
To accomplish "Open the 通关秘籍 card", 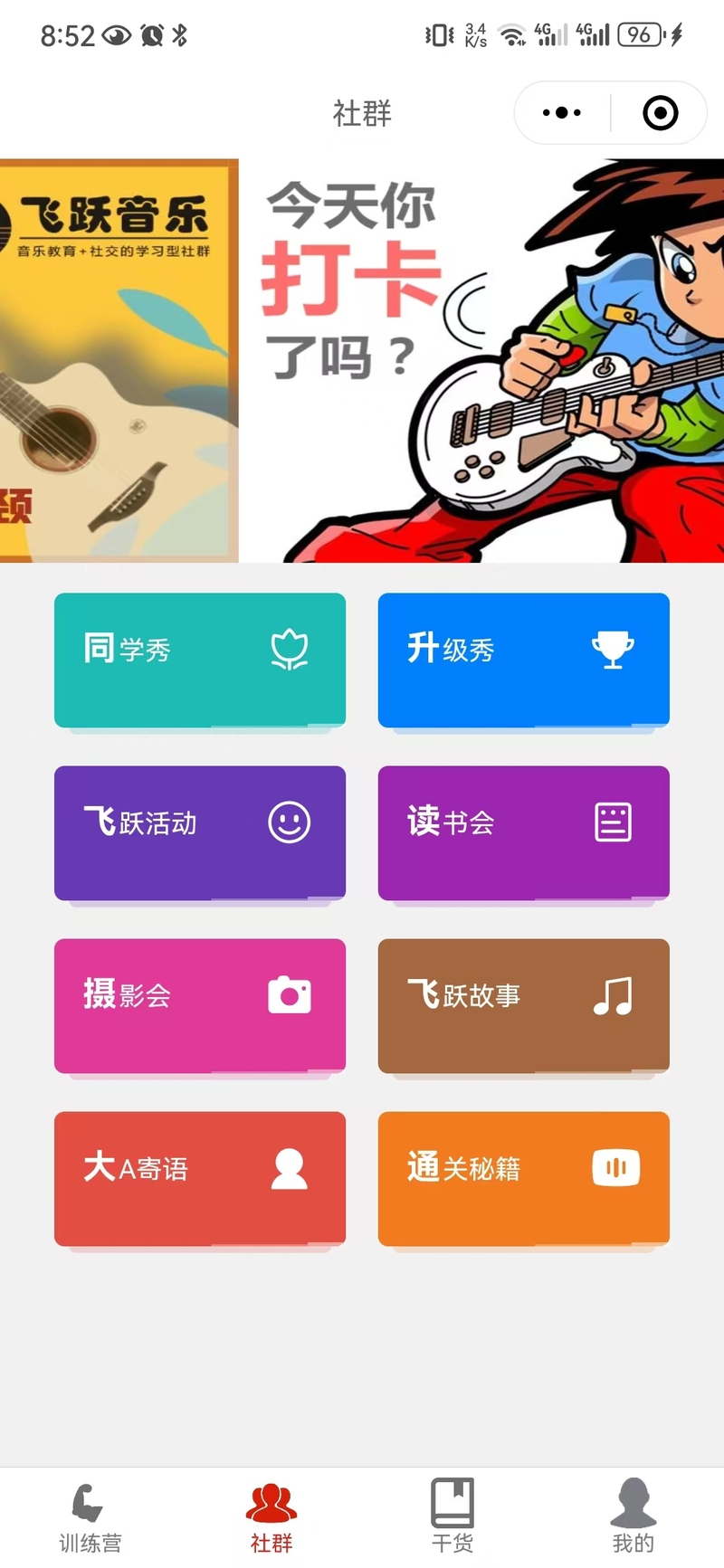I will click(523, 1177).
